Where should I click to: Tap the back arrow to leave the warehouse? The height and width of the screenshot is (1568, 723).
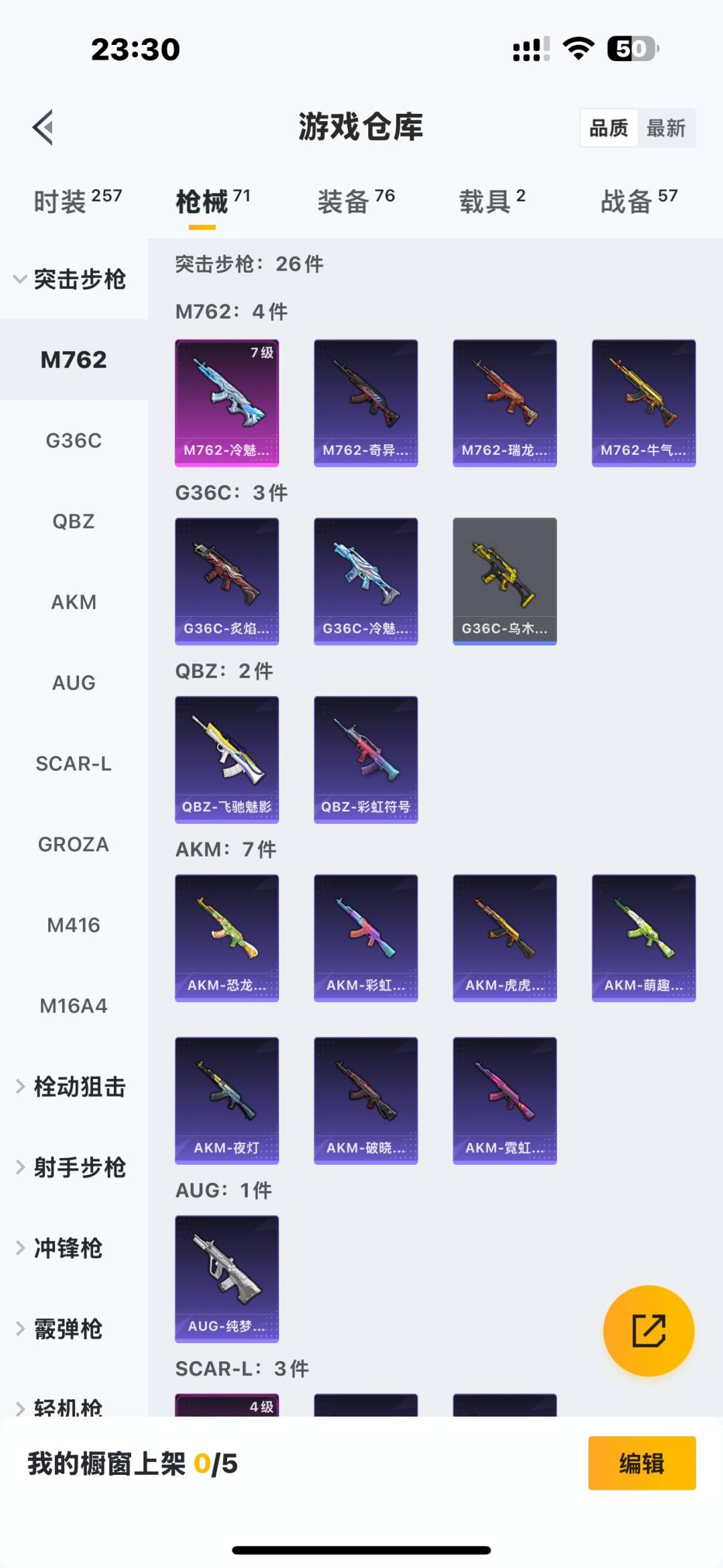(42, 127)
